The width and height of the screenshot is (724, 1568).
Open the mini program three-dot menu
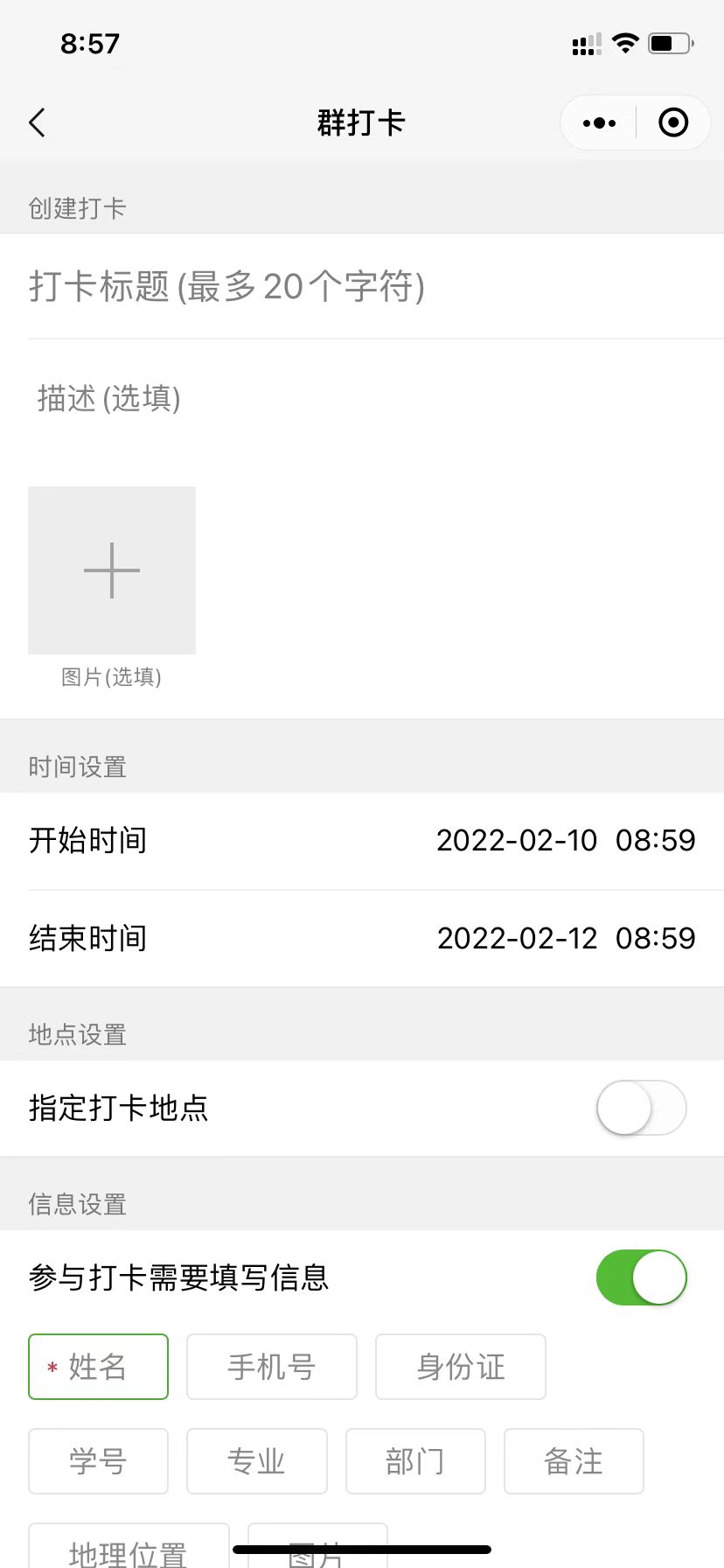[x=599, y=122]
